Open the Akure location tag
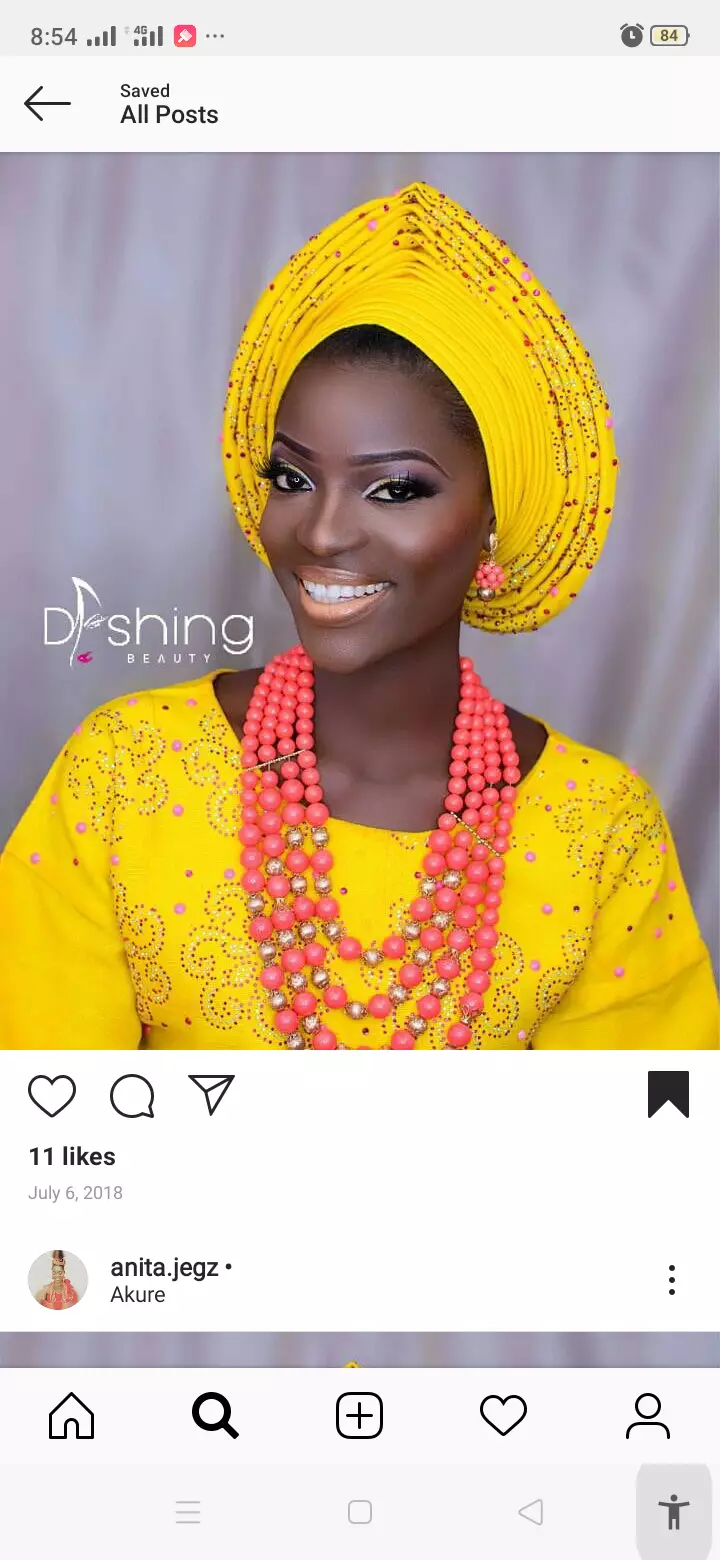This screenshot has width=720, height=1560. pyautogui.click(x=137, y=1295)
